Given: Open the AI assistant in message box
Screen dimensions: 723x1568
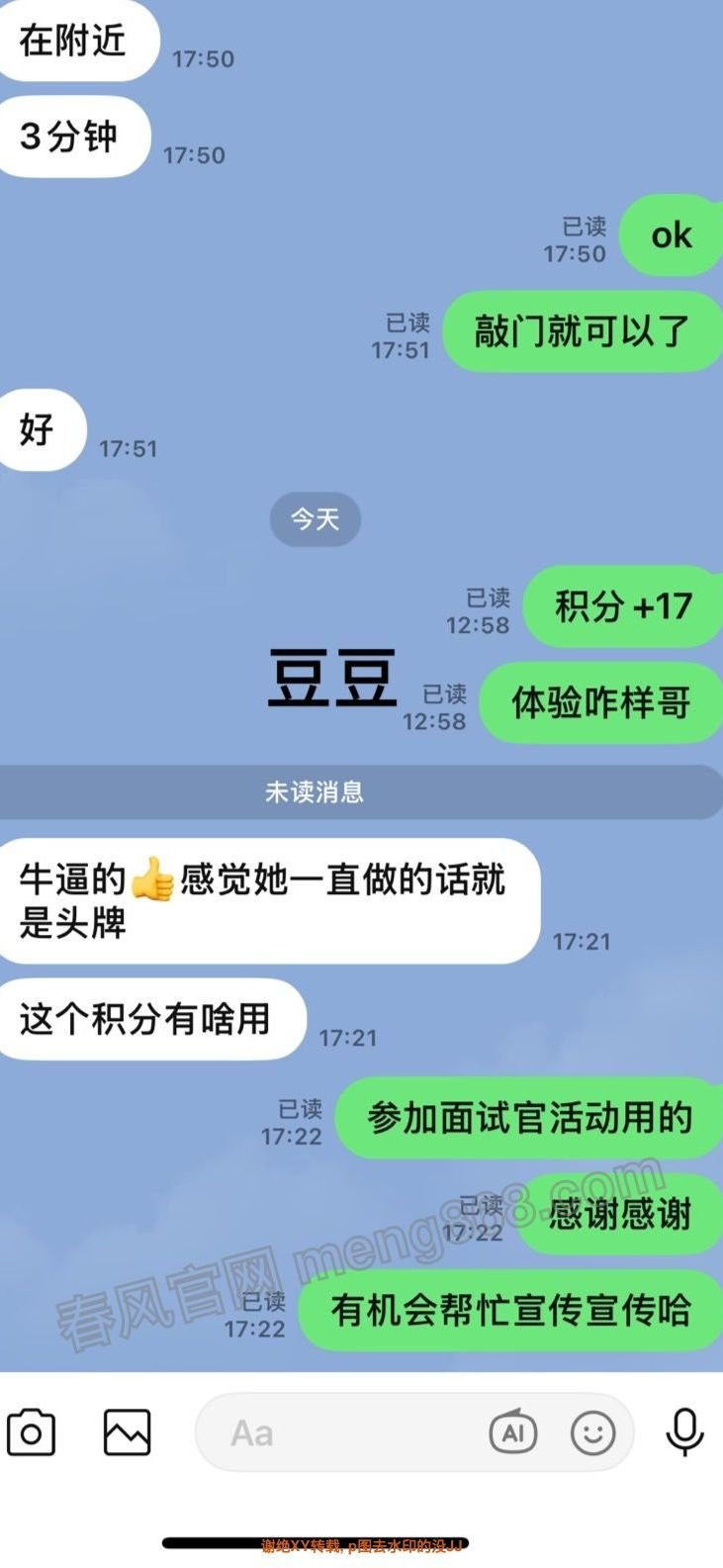Looking at the screenshot, I should click(x=512, y=1432).
